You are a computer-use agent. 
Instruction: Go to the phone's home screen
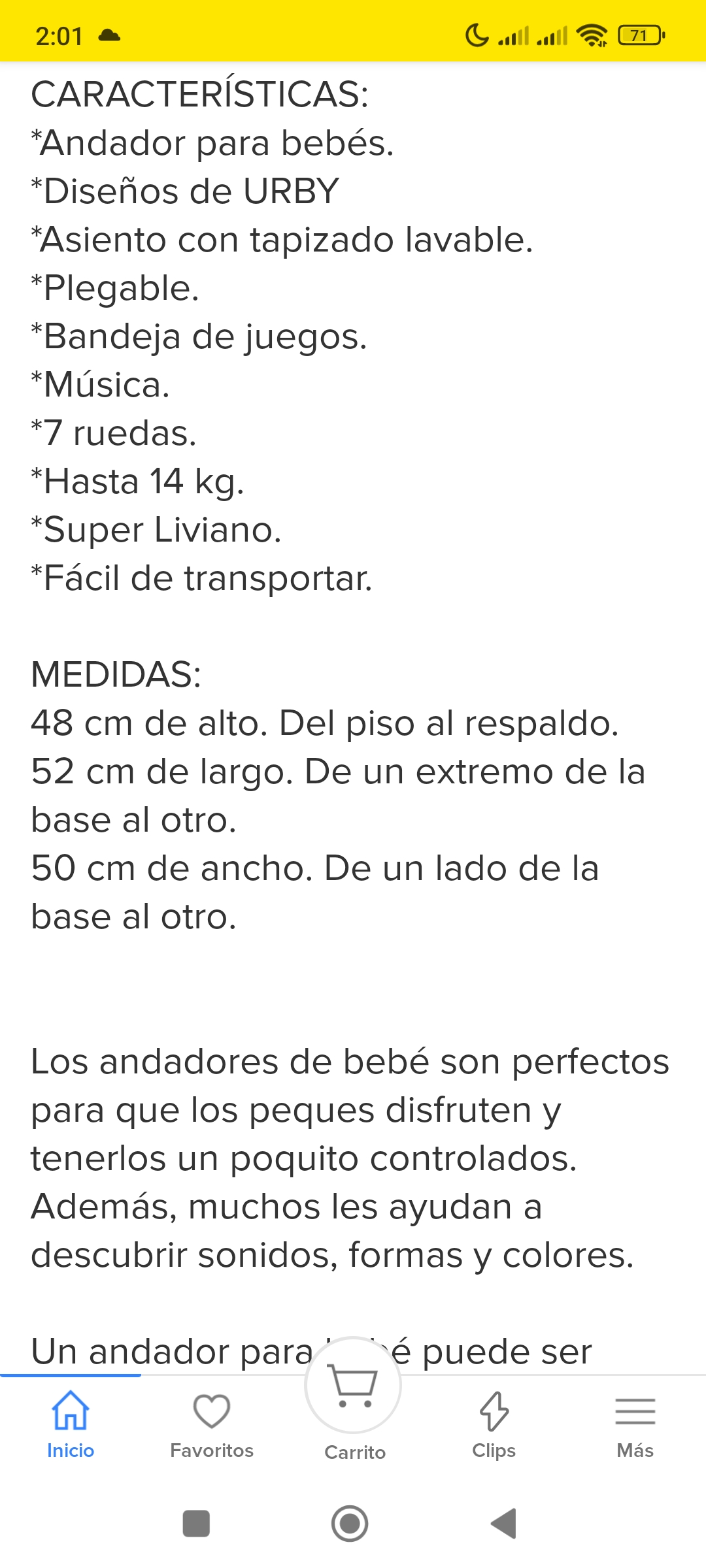[x=350, y=1524]
